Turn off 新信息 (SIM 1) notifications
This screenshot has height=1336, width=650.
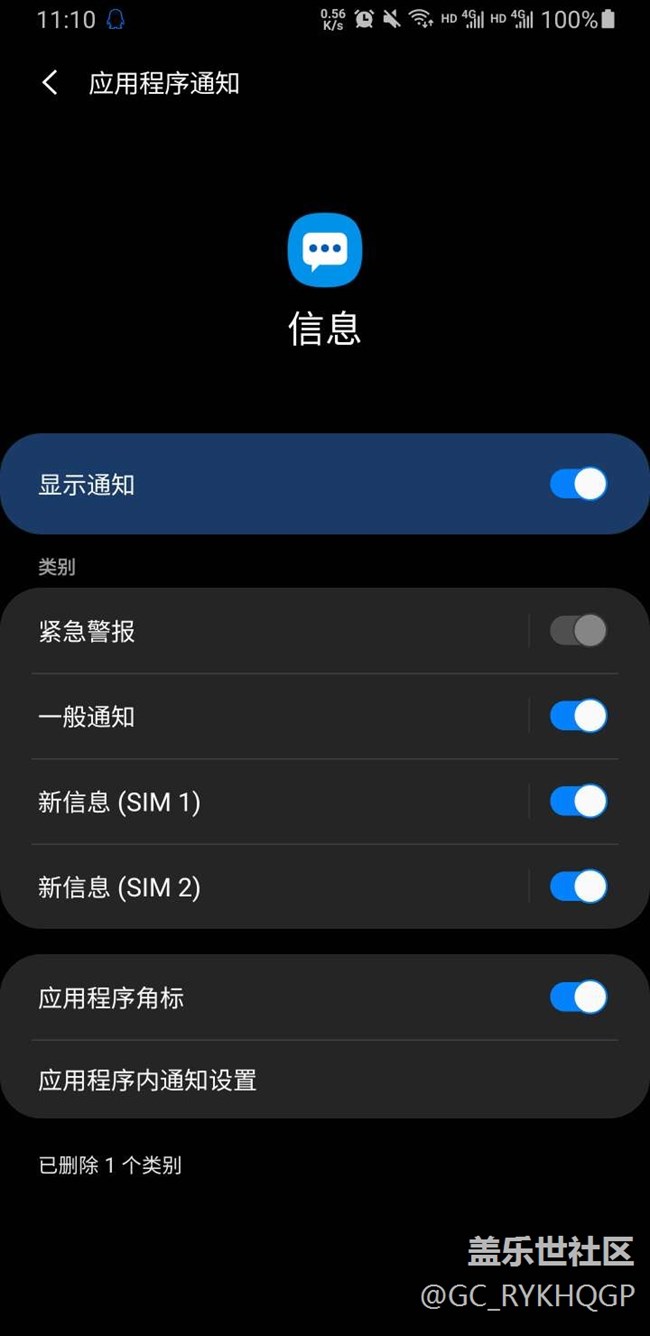(x=578, y=801)
